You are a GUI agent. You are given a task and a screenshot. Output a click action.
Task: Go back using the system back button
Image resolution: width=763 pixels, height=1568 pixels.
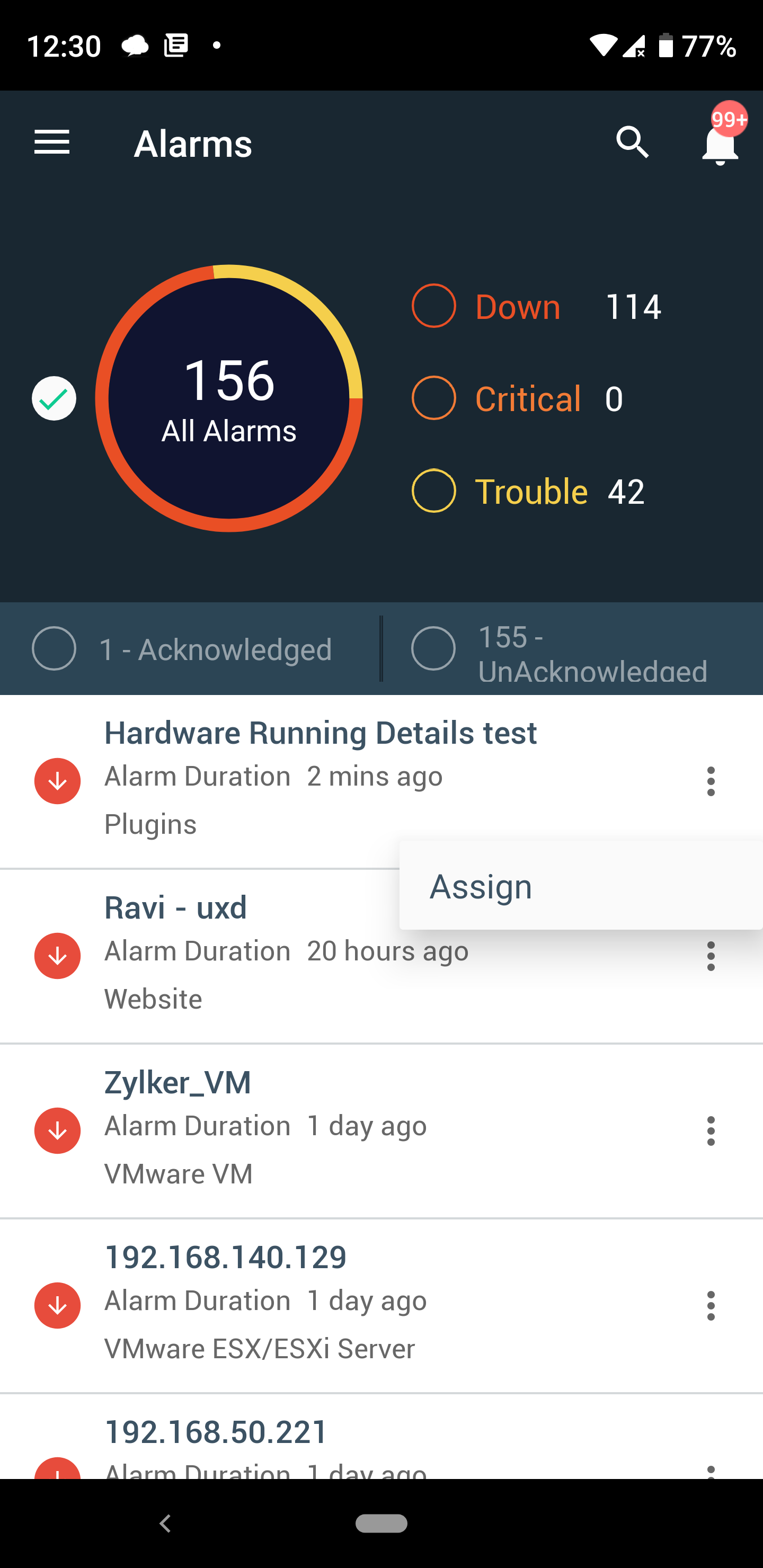(165, 1524)
